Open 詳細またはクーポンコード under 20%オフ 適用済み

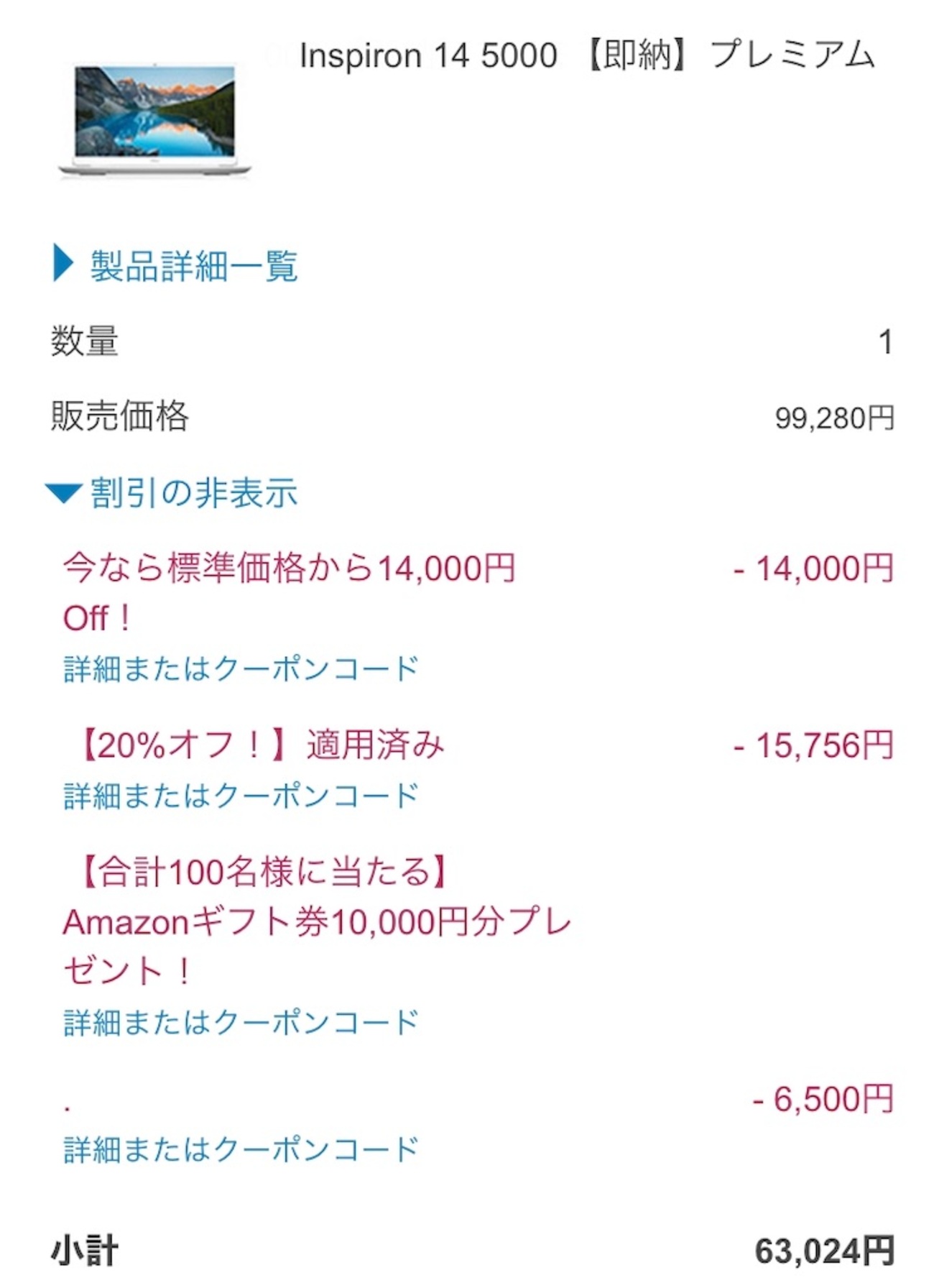pos(241,796)
